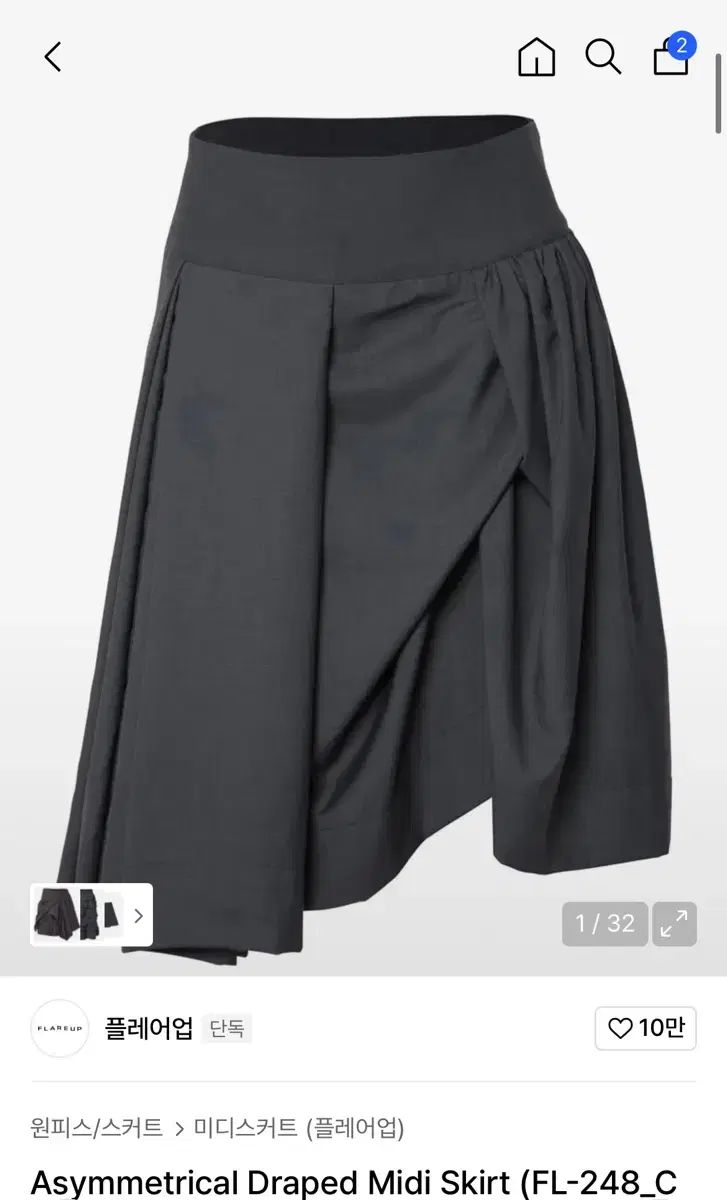This screenshot has width=727, height=1200.
Task: Go back to the previous page
Action: coord(53,57)
